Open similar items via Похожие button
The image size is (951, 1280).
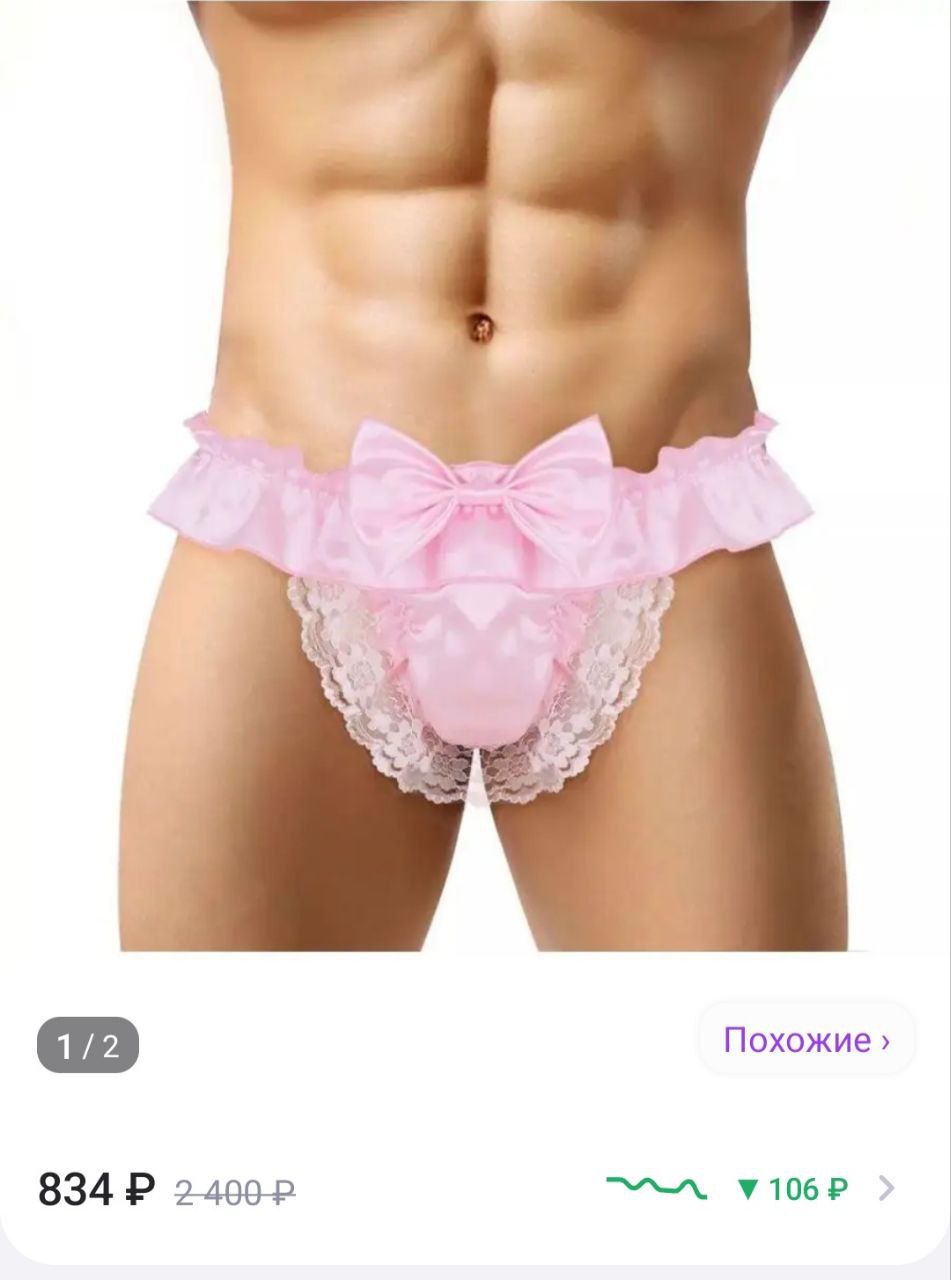(806, 1040)
